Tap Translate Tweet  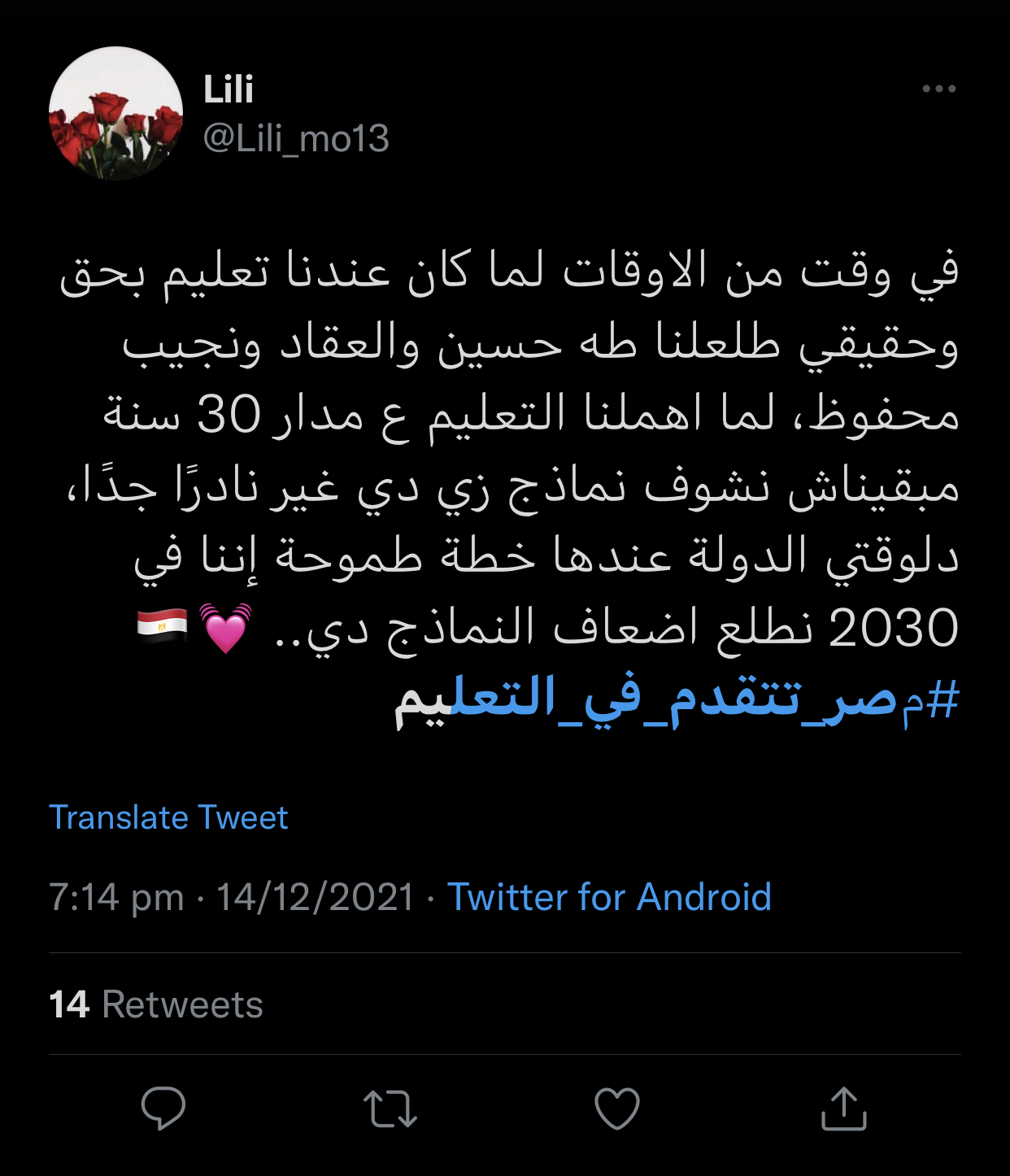coord(168,817)
